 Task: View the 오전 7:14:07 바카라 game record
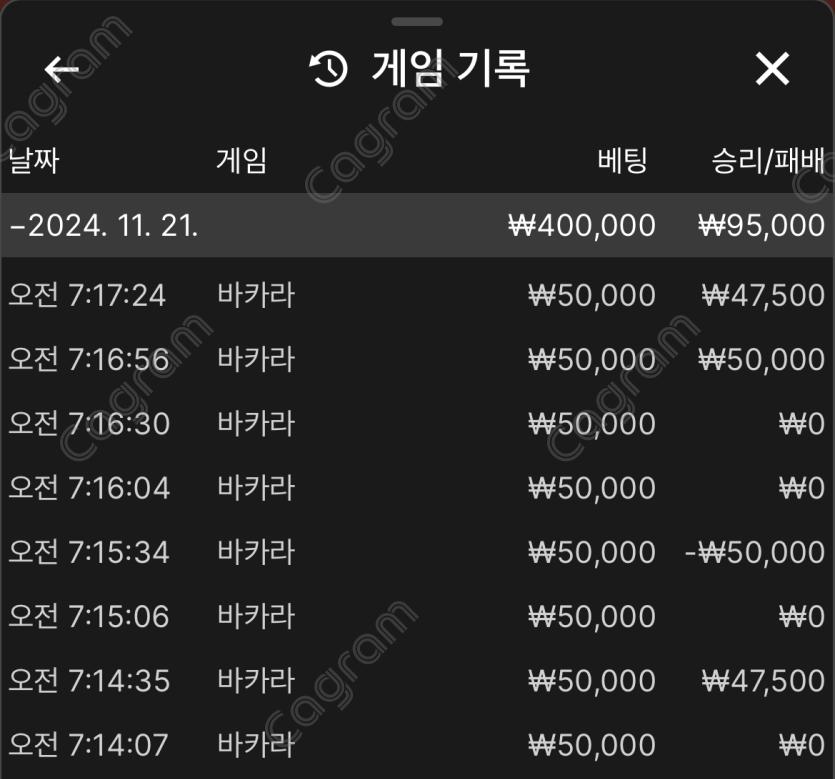pyautogui.click(x=417, y=745)
